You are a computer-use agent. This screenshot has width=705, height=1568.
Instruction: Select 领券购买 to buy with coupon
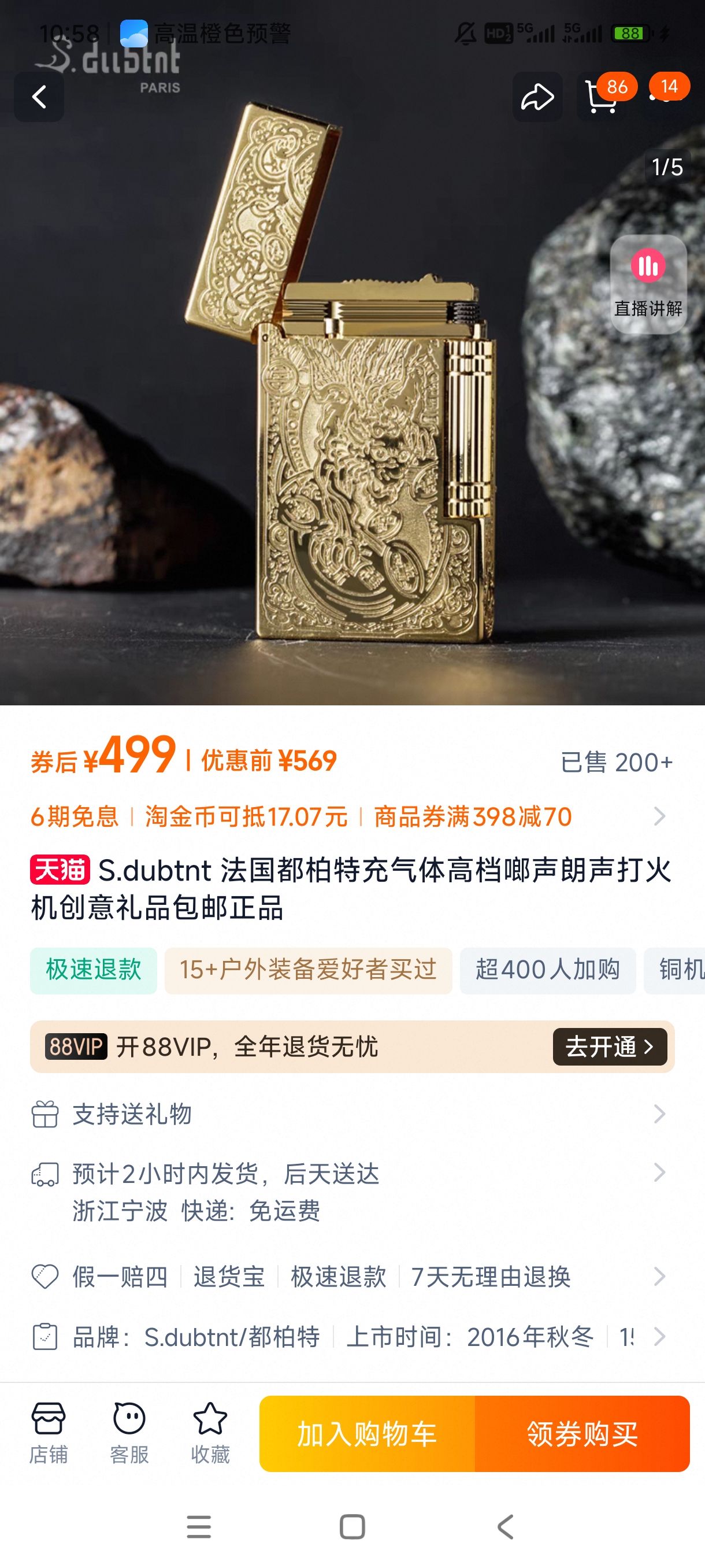click(582, 1433)
